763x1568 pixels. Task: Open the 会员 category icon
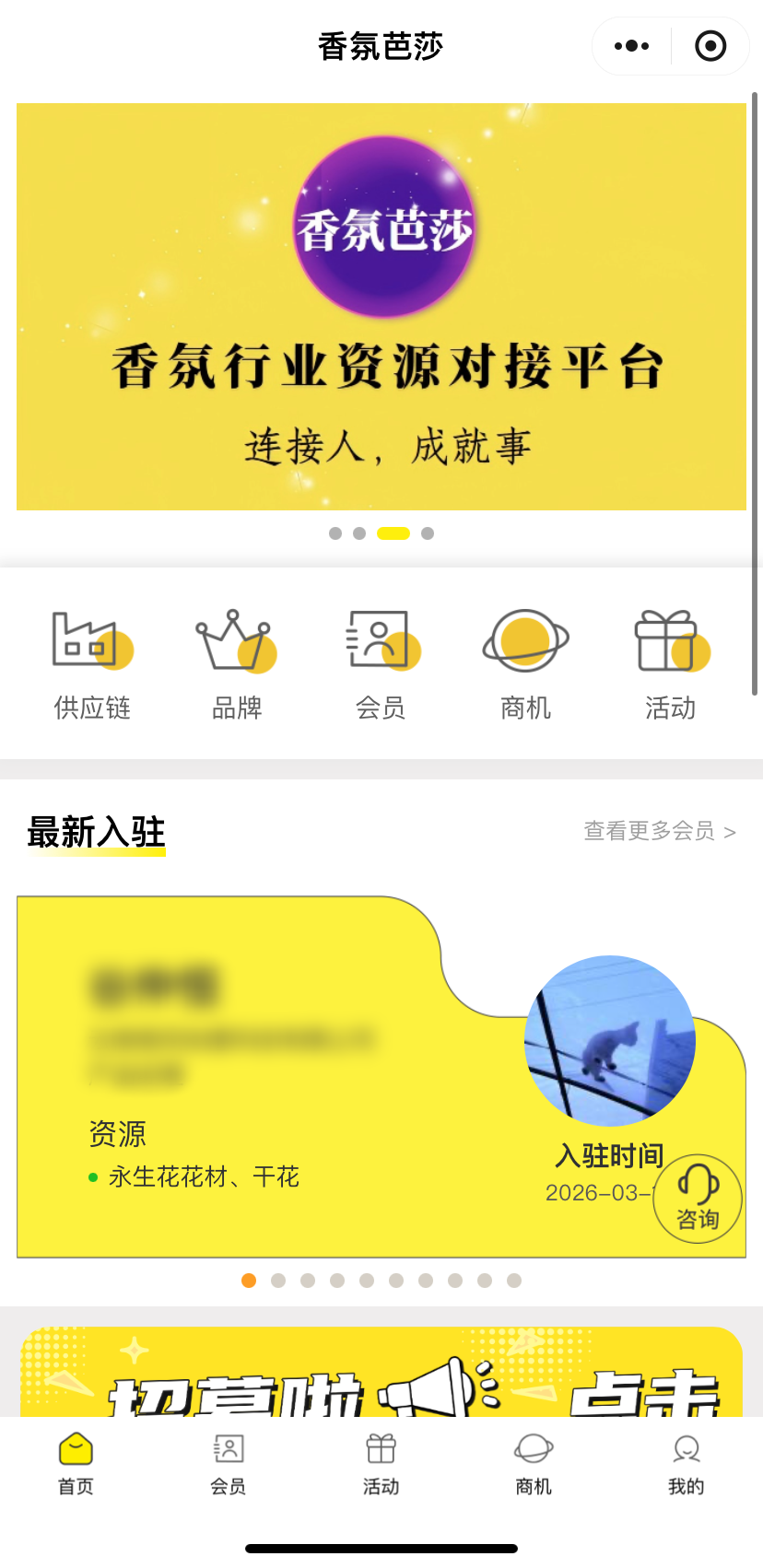(381, 663)
